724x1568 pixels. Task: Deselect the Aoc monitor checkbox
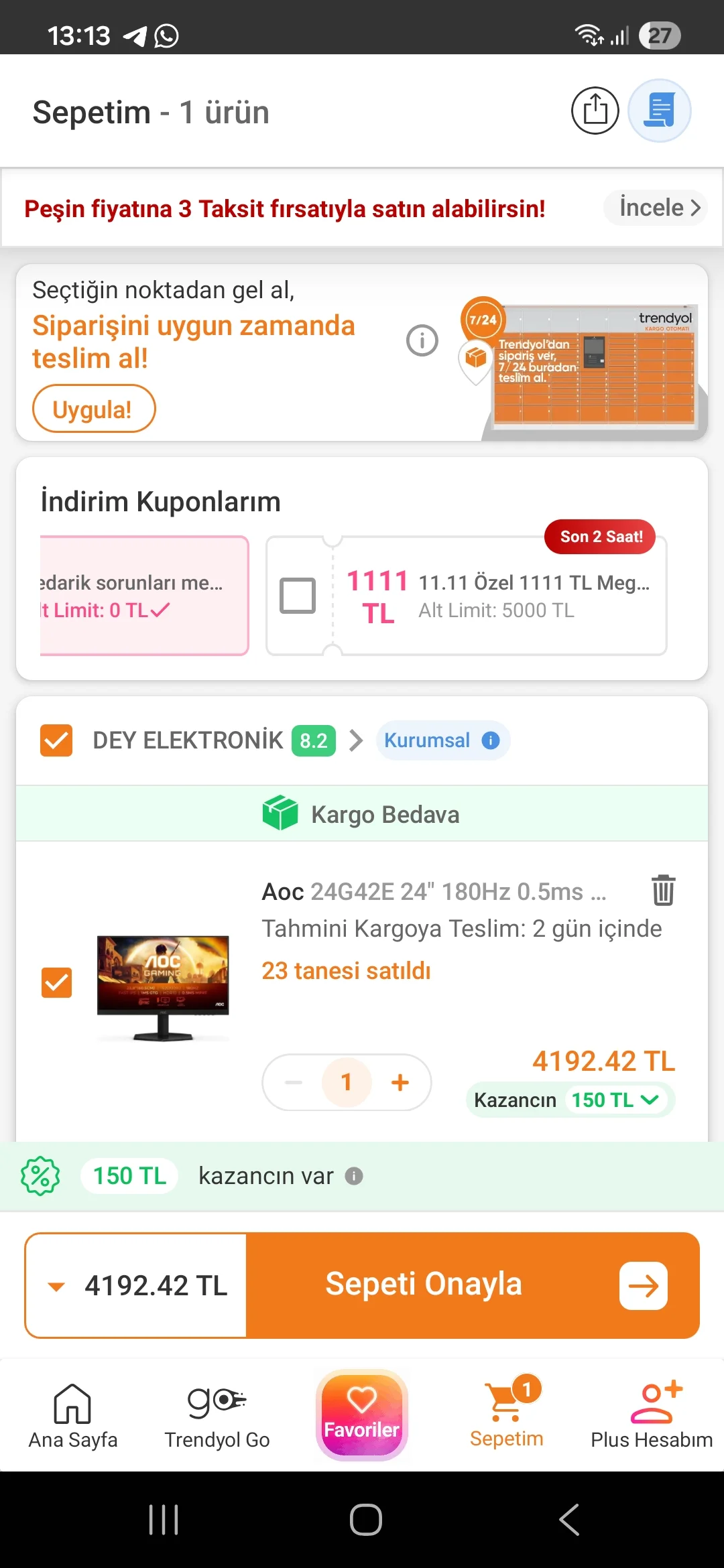pos(56,983)
